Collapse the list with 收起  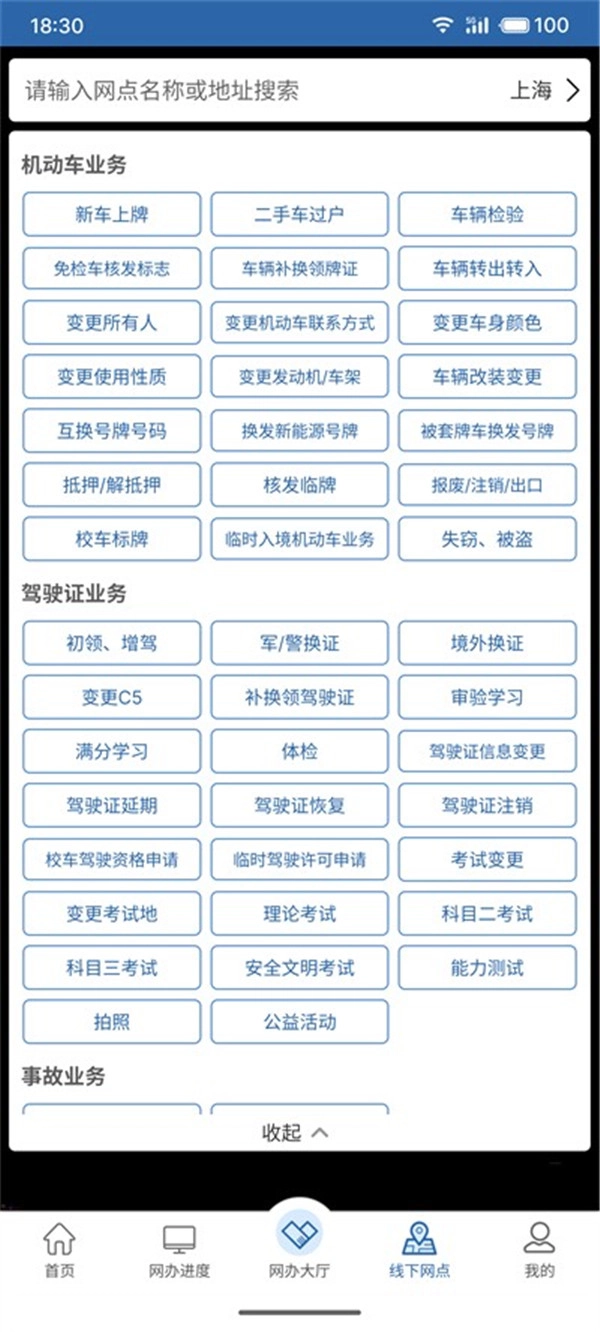295,1132
